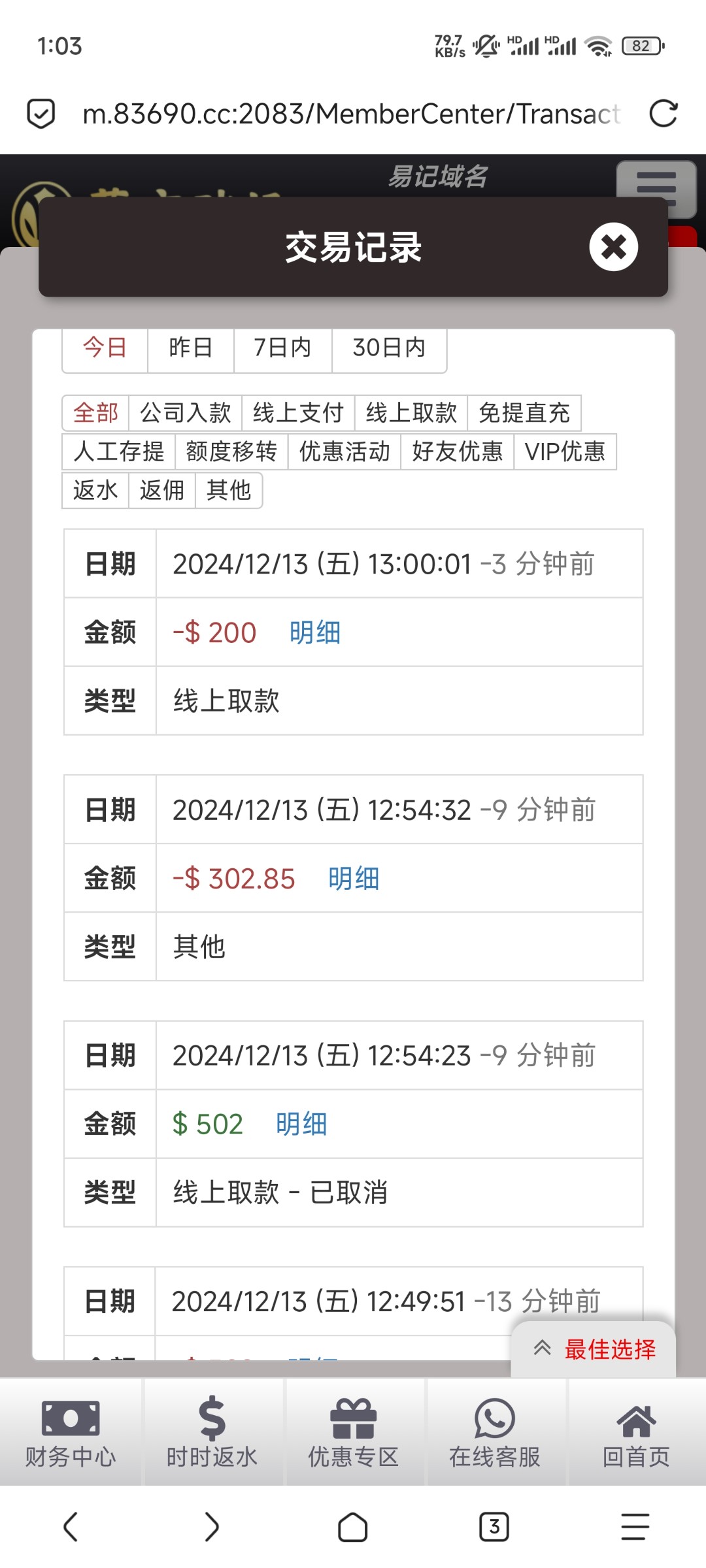Screen dimensions: 706x1568
Task: Expand the 最佳选择 floating tab
Action: [594, 1349]
